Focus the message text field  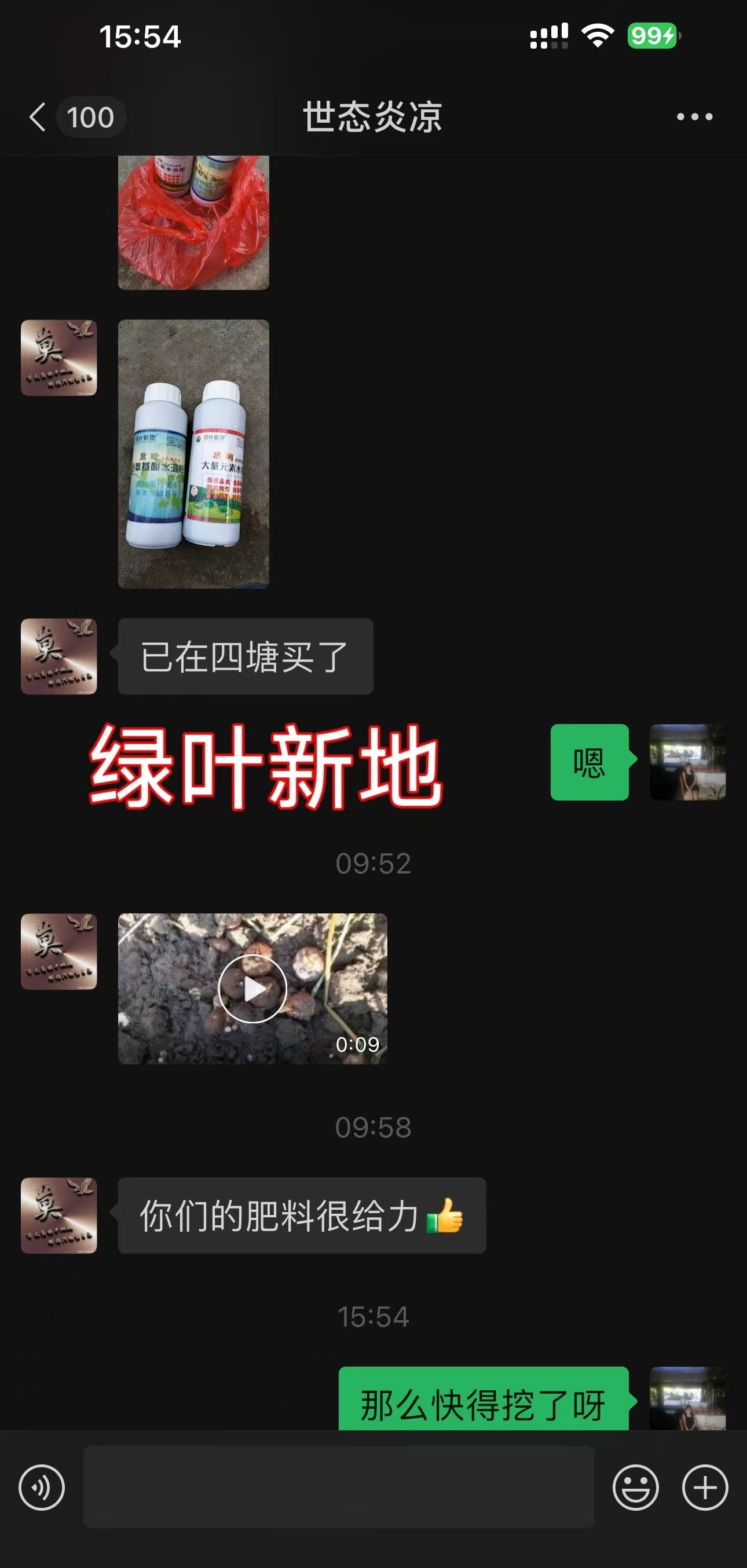click(x=338, y=1488)
